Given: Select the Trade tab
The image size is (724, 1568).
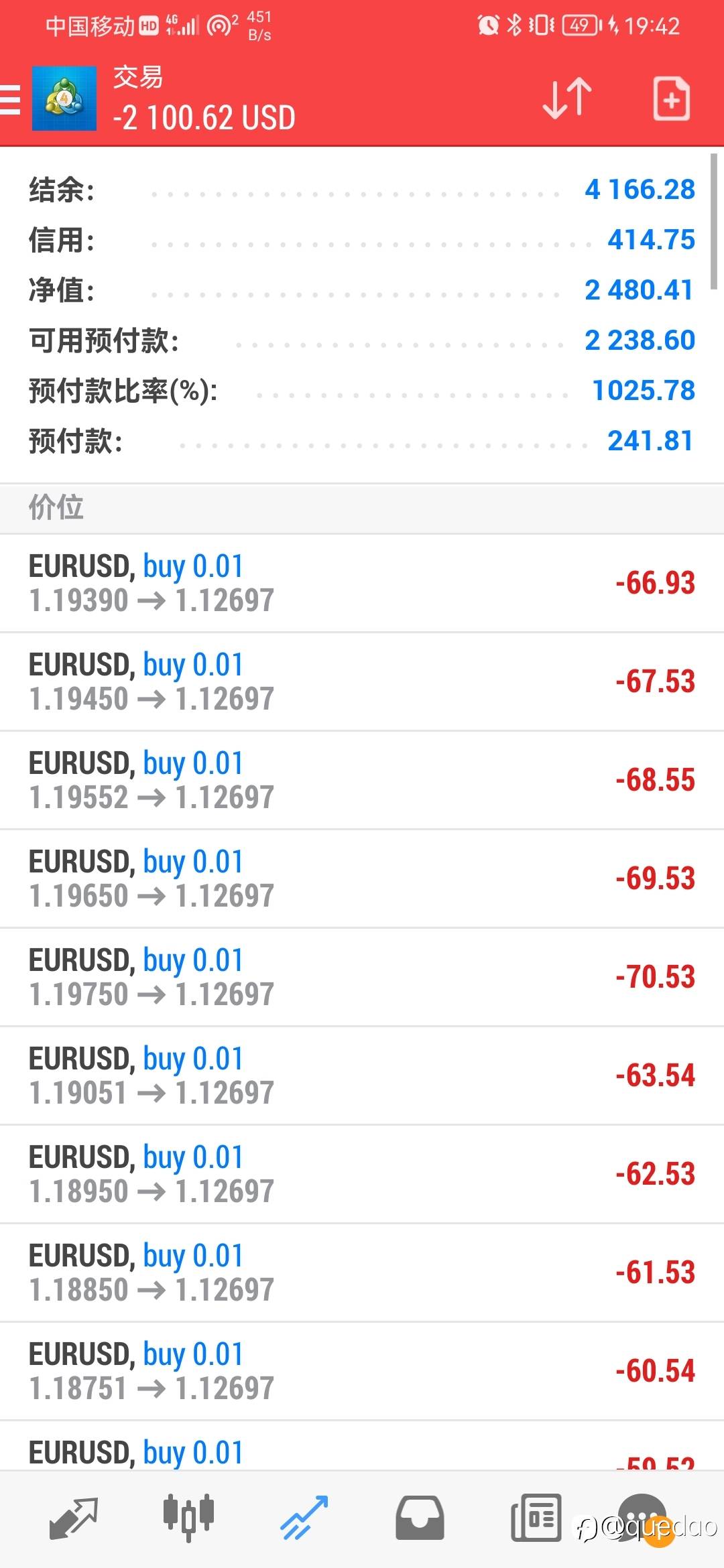Looking at the screenshot, I should click(x=304, y=1518).
